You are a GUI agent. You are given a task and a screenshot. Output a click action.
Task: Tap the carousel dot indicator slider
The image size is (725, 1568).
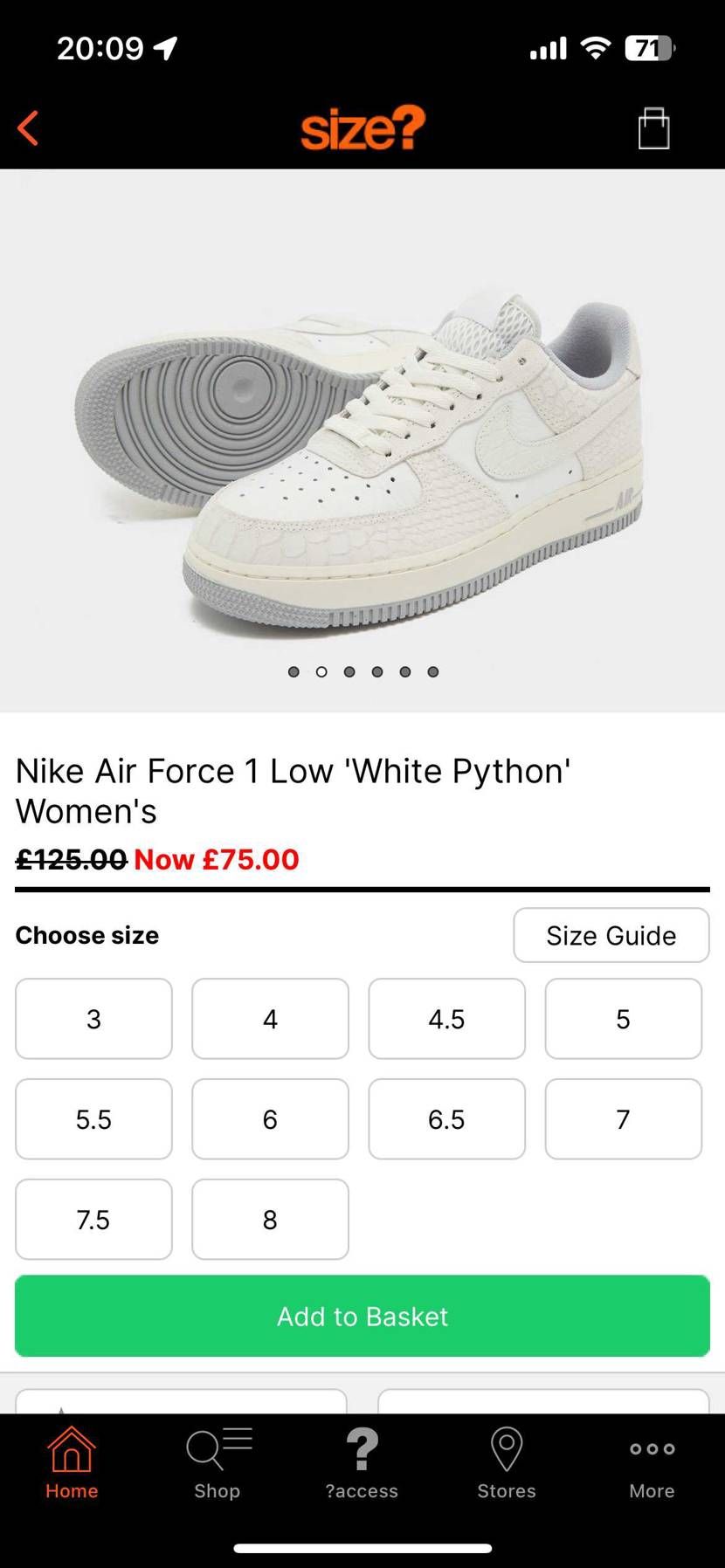click(363, 671)
